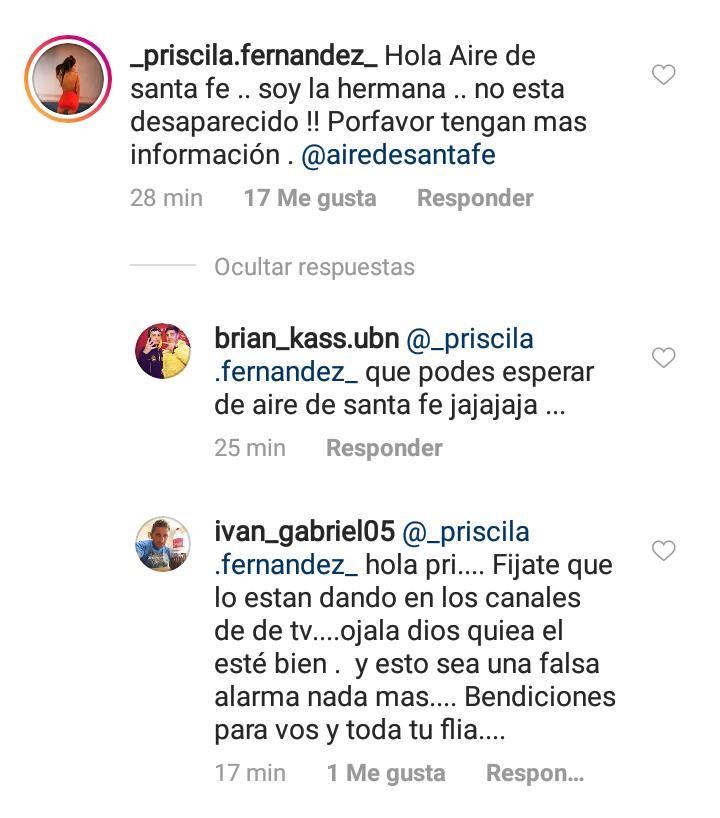Hide replies with Ocultar respuestas
The height and width of the screenshot is (818, 720).
(314, 267)
